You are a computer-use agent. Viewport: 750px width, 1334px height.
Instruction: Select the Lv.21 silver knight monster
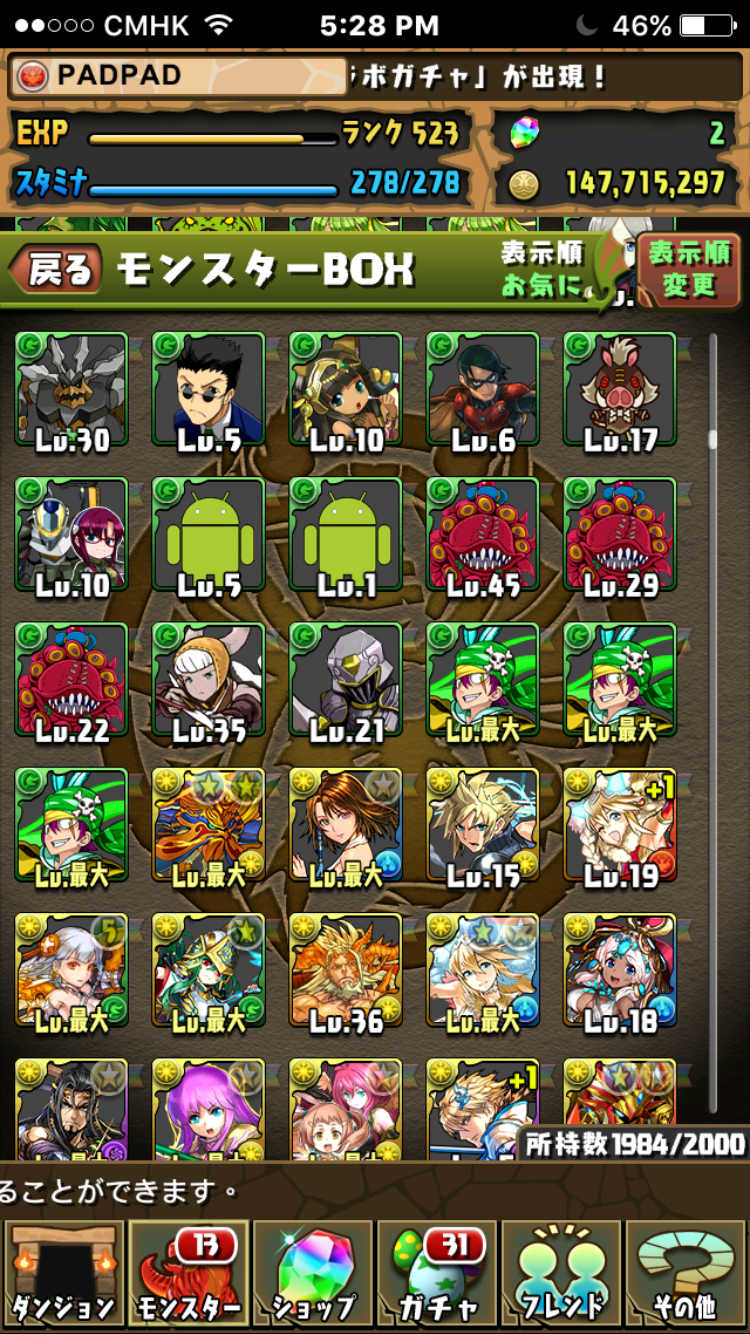(346, 681)
